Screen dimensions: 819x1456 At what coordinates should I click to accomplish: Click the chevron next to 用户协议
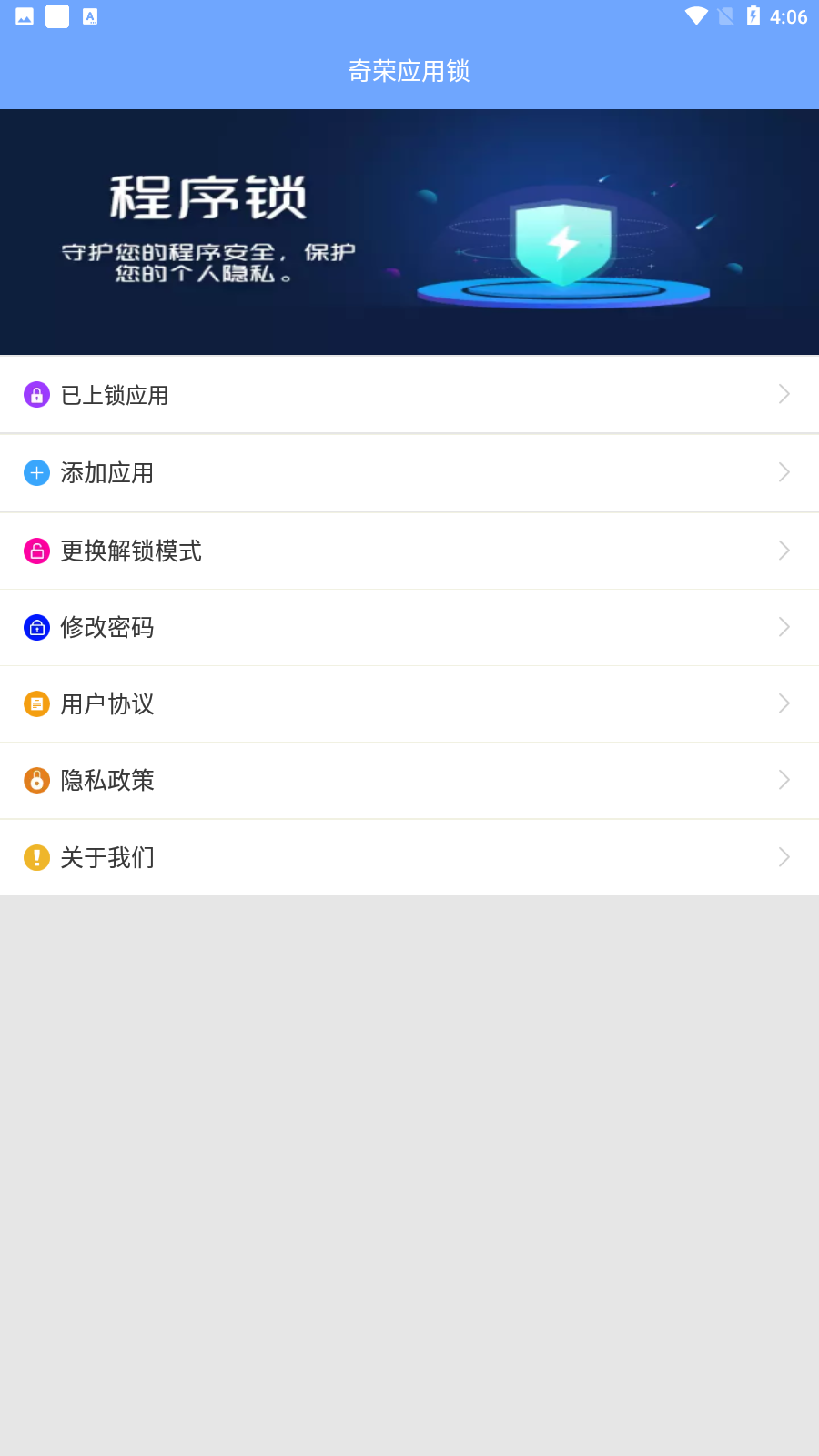click(784, 703)
